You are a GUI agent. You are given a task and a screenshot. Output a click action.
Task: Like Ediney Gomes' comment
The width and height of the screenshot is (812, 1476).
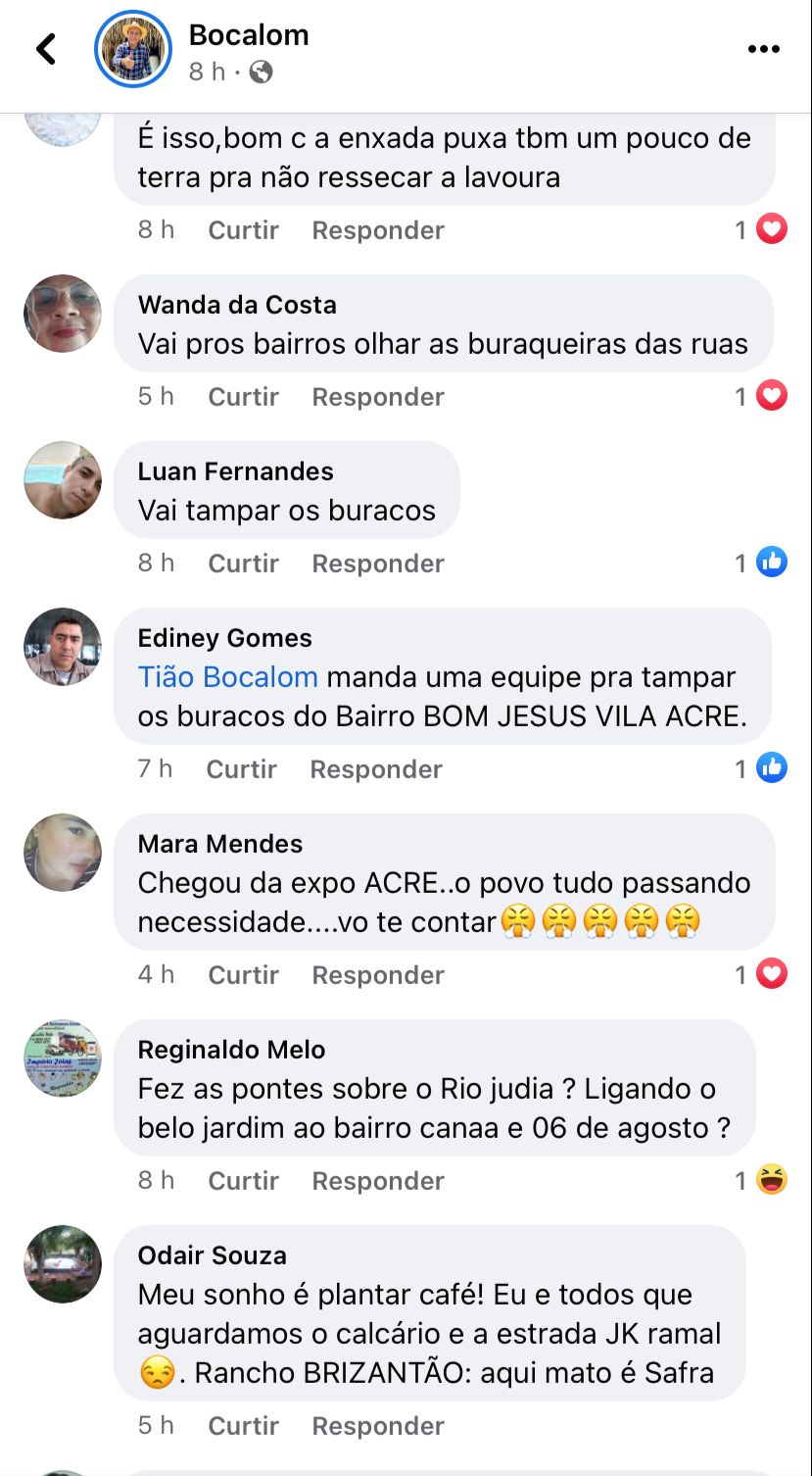point(241,769)
